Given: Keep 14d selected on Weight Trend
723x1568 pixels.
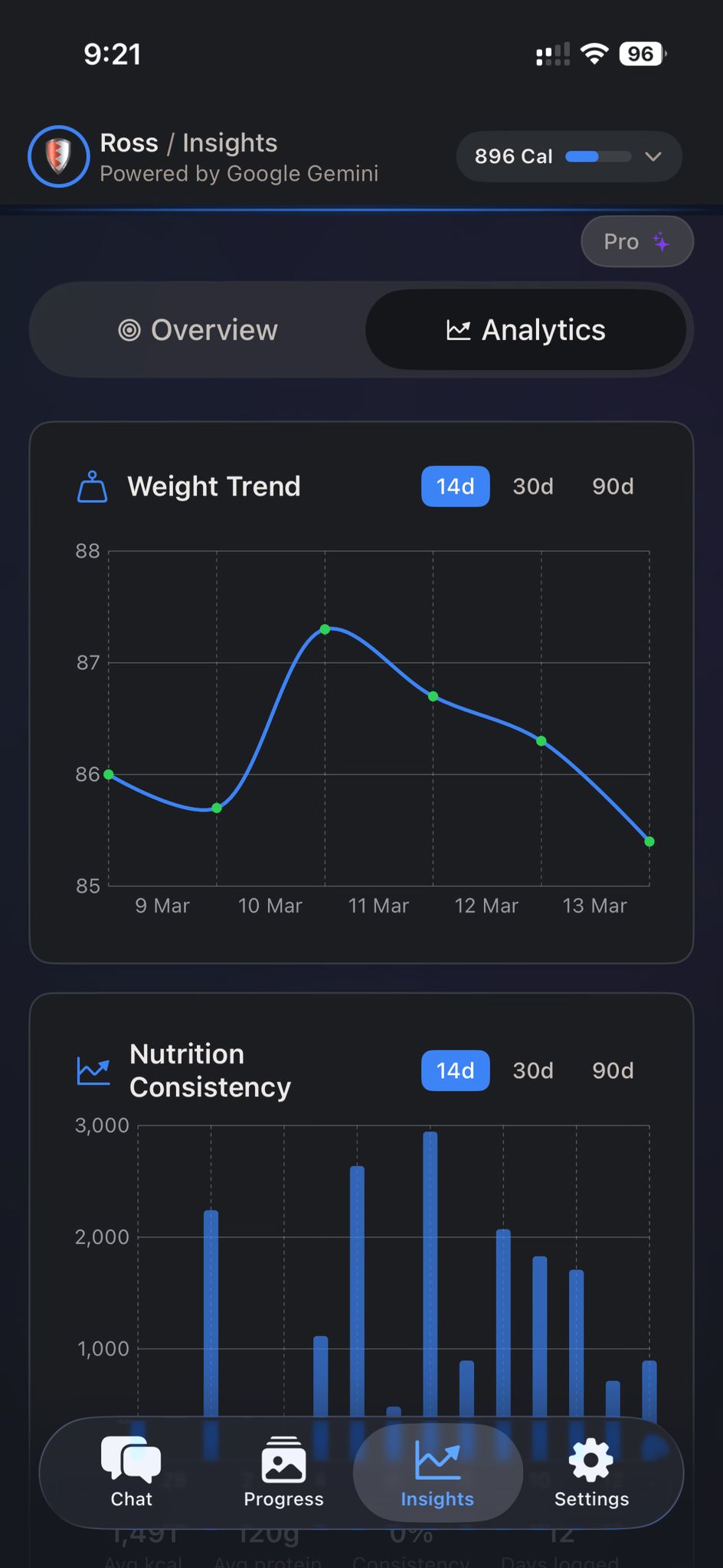Looking at the screenshot, I should (x=455, y=486).
